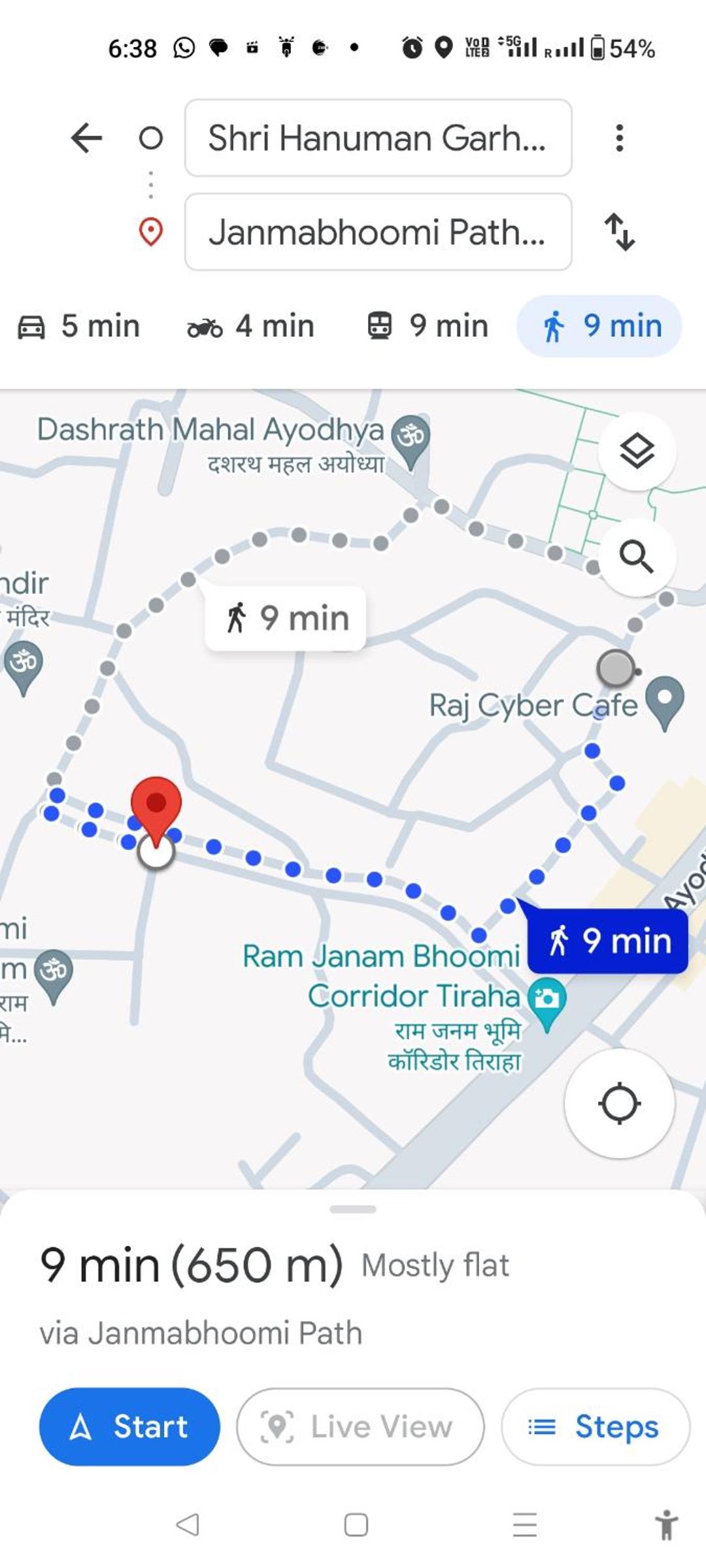
Task: Choose the alternate gray 9 min route
Action: 285,618
